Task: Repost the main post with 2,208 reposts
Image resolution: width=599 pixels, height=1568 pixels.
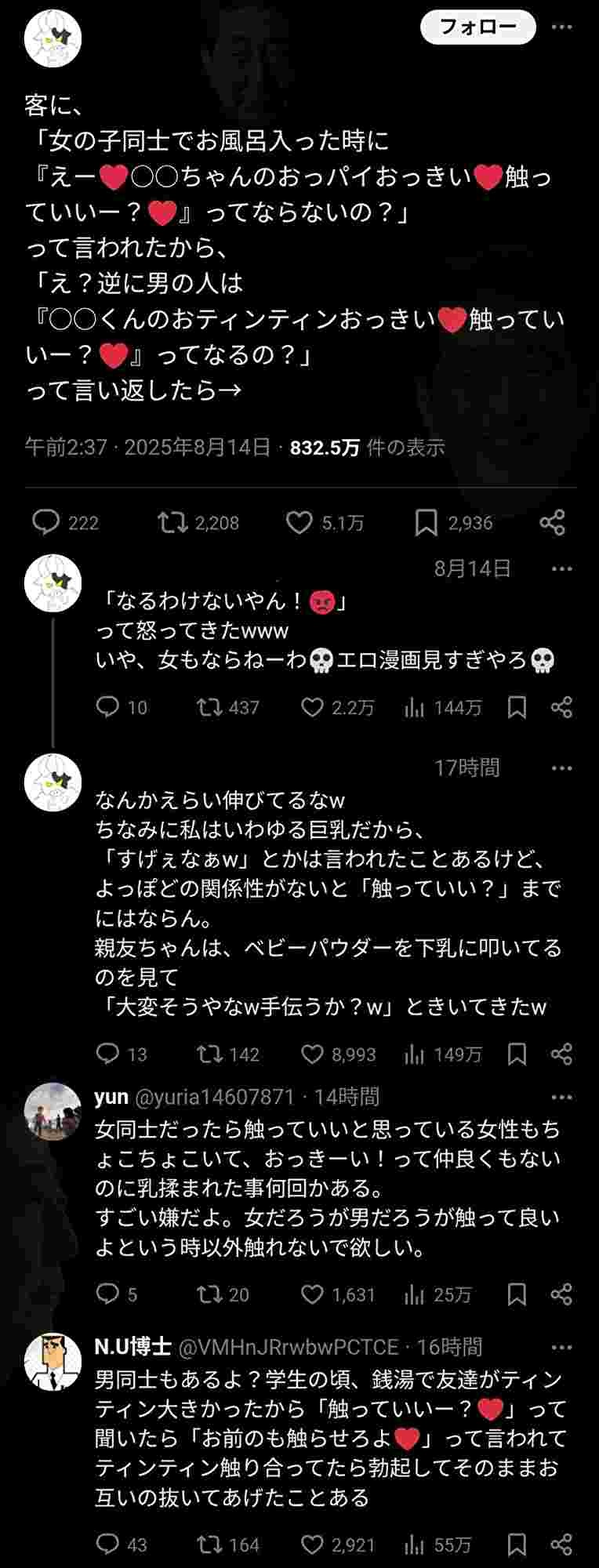Action: pos(169,523)
